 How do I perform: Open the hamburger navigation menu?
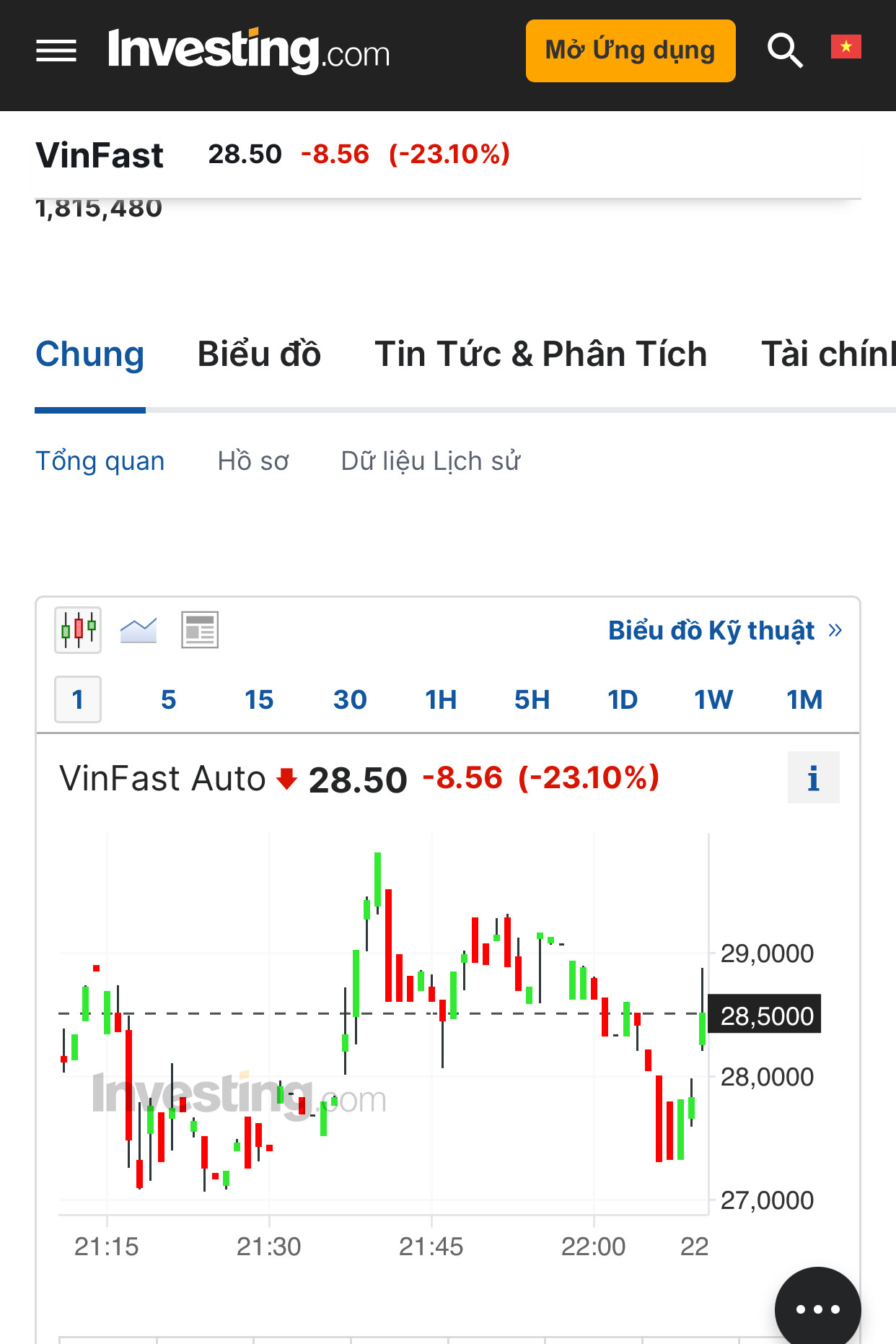(x=56, y=51)
